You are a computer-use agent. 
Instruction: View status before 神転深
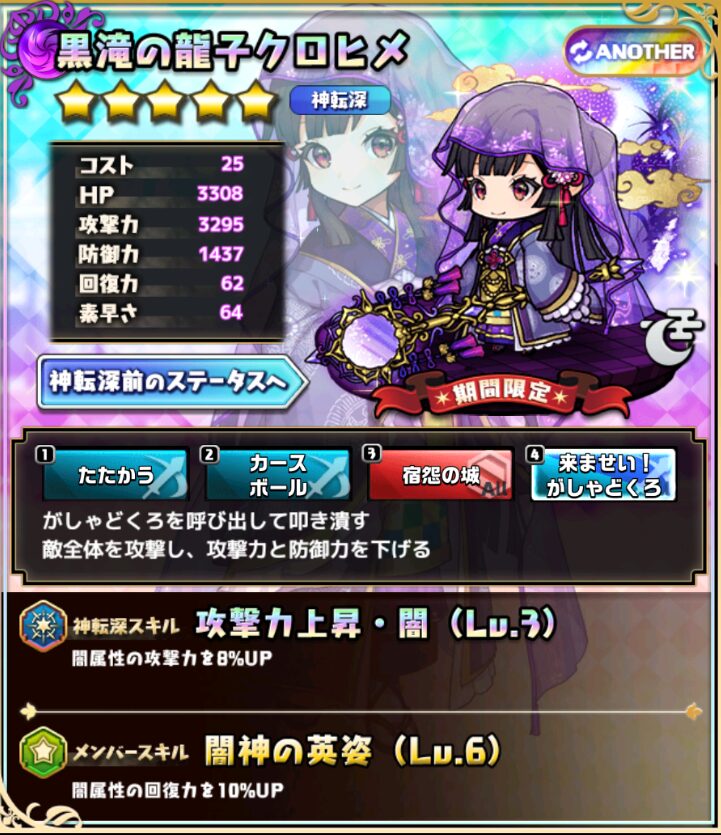coord(170,382)
